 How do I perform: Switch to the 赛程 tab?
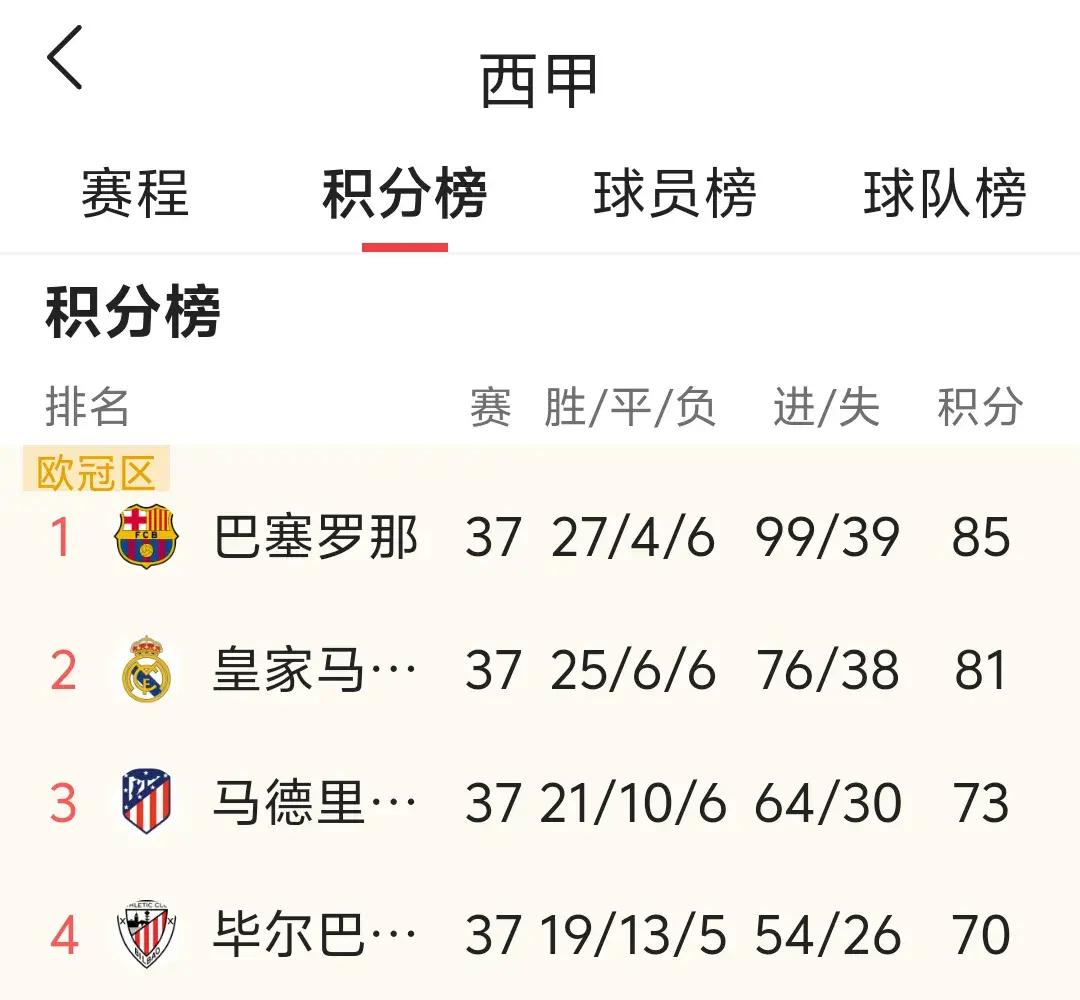135,193
